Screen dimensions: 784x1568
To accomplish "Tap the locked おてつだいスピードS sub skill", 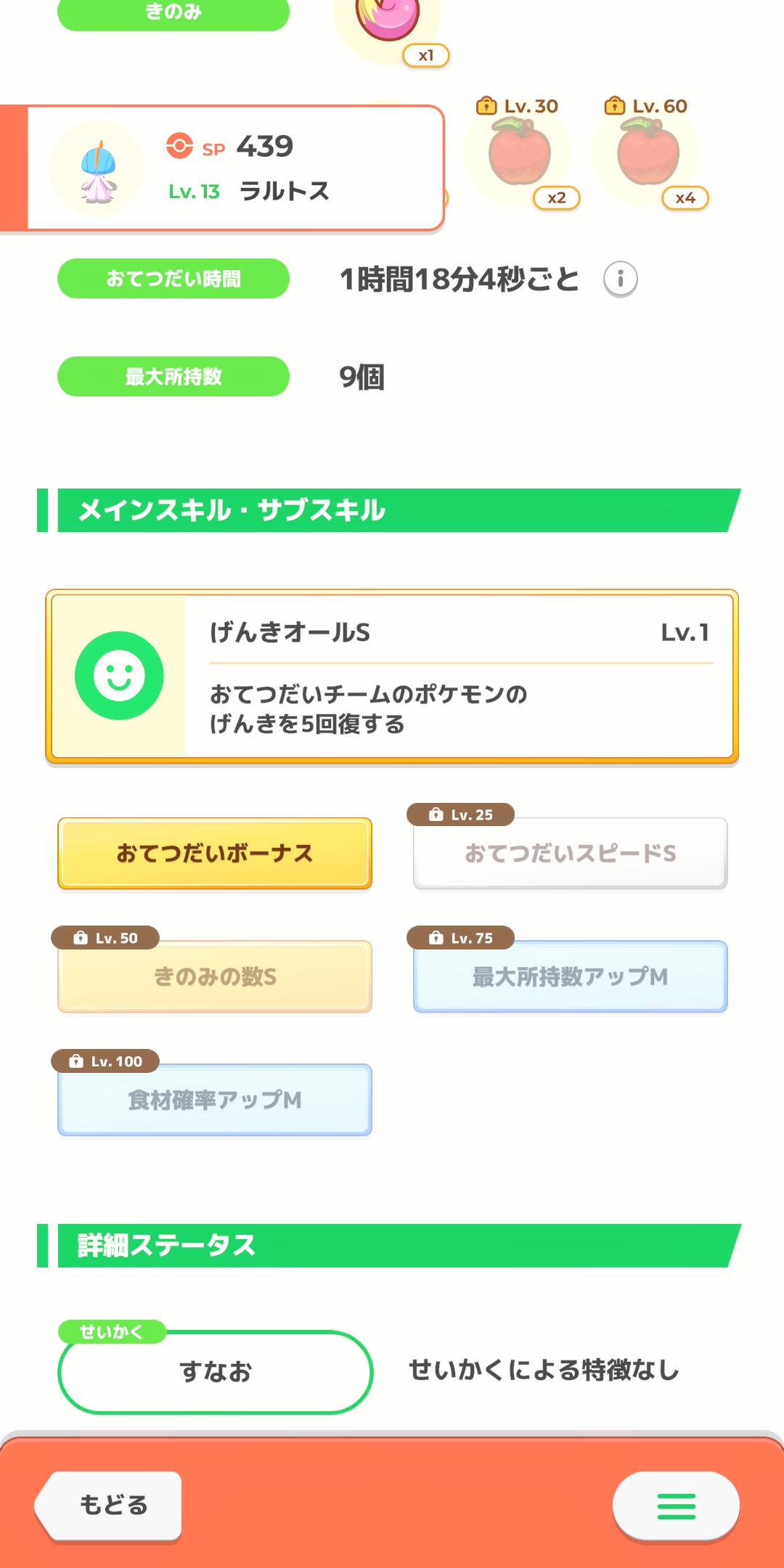I will click(571, 854).
